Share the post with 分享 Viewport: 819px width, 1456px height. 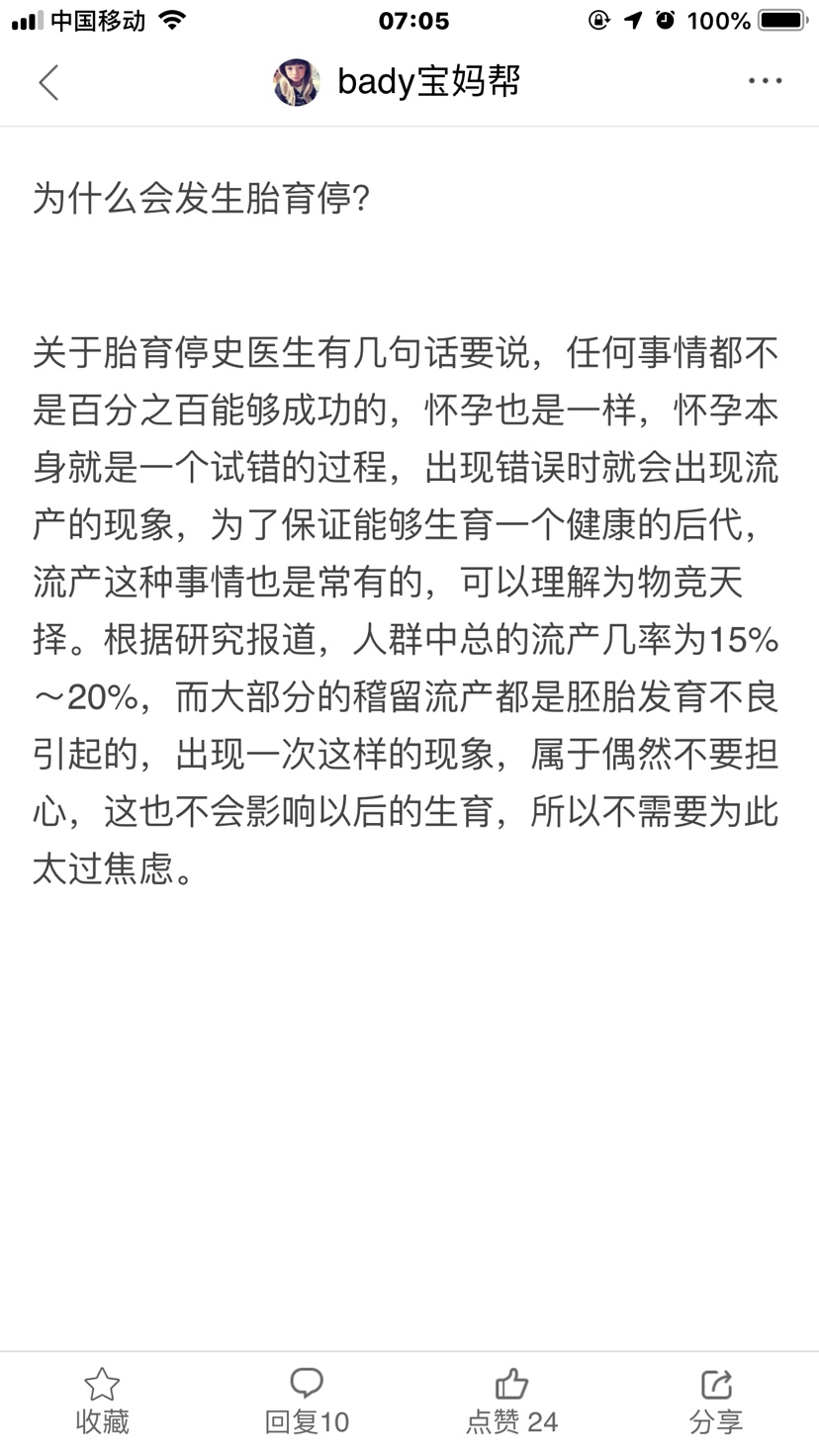[x=716, y=1402]
